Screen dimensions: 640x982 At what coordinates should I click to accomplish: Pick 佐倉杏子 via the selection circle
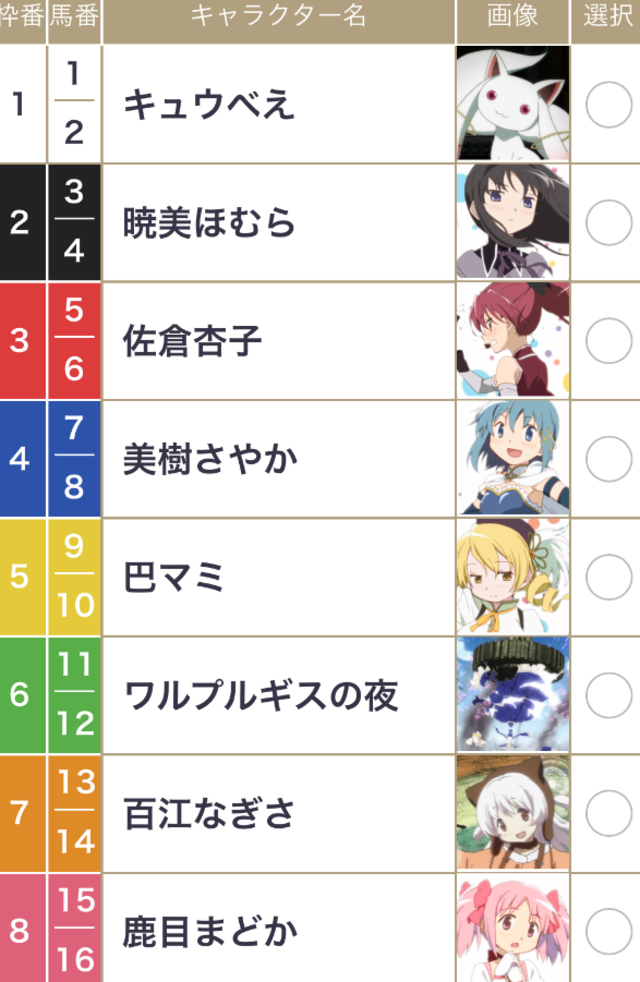(608, 341)
